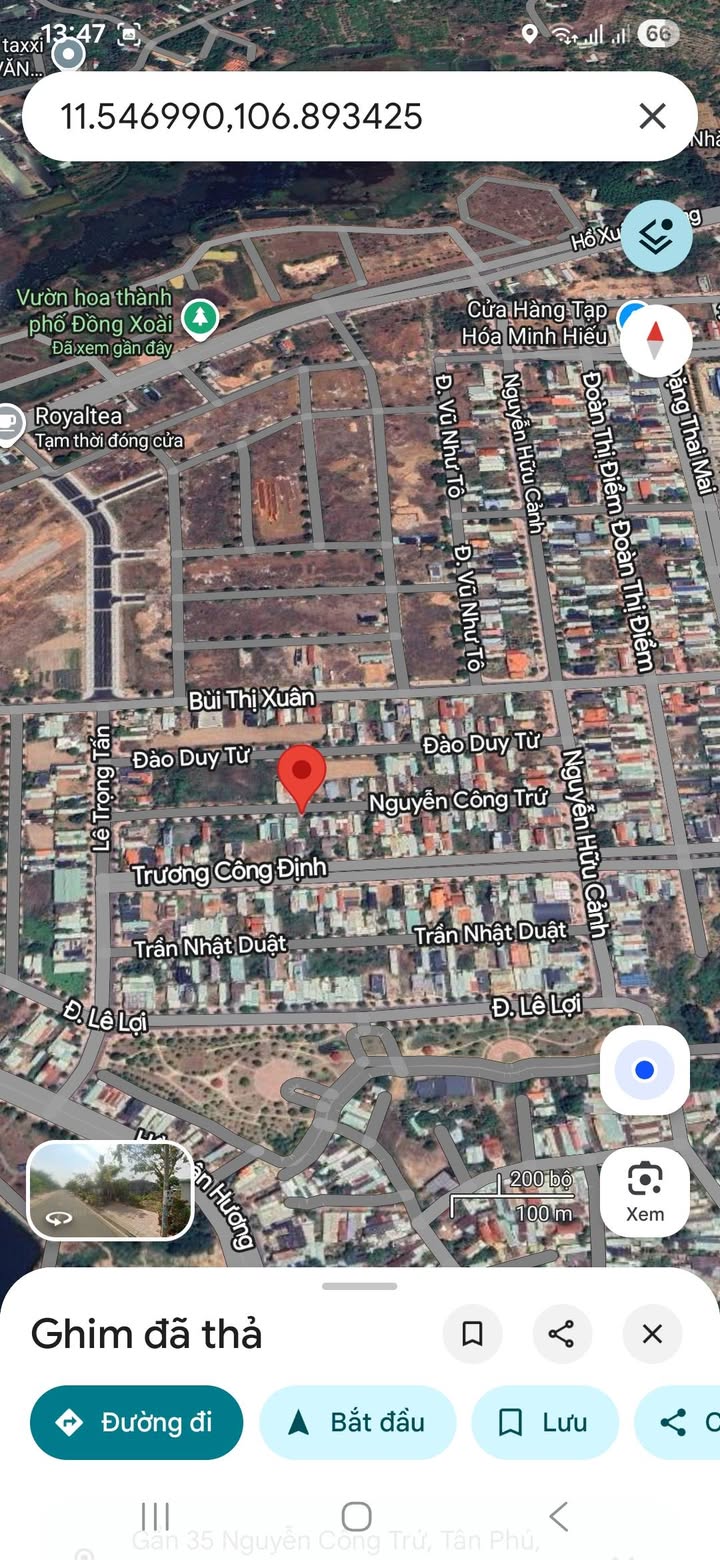Go back using system navigation
Screen dimensions: 720x1560
tap(558, 1516)
